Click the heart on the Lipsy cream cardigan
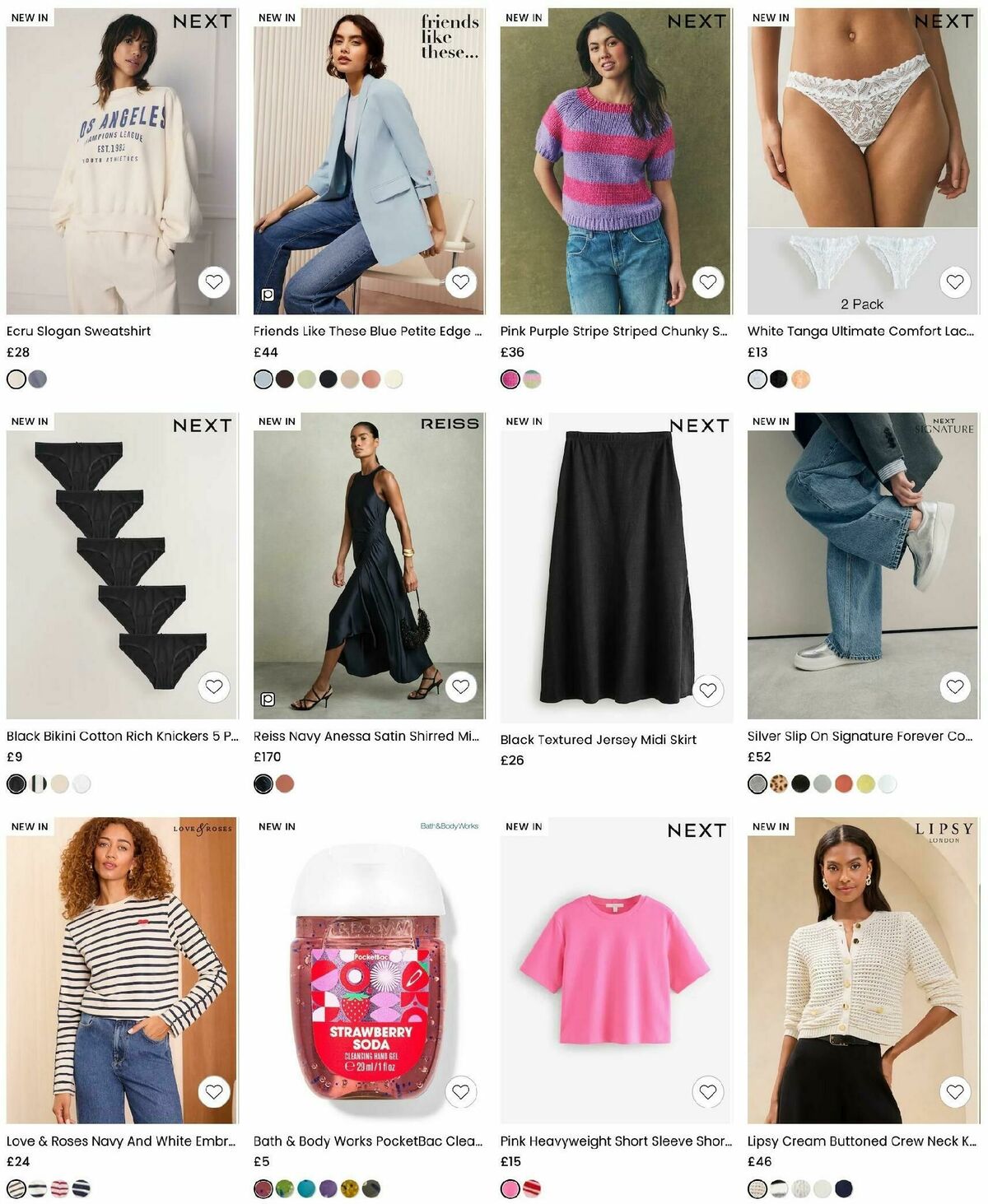This screenshot has width=988, height=1204. (955, 1092)
